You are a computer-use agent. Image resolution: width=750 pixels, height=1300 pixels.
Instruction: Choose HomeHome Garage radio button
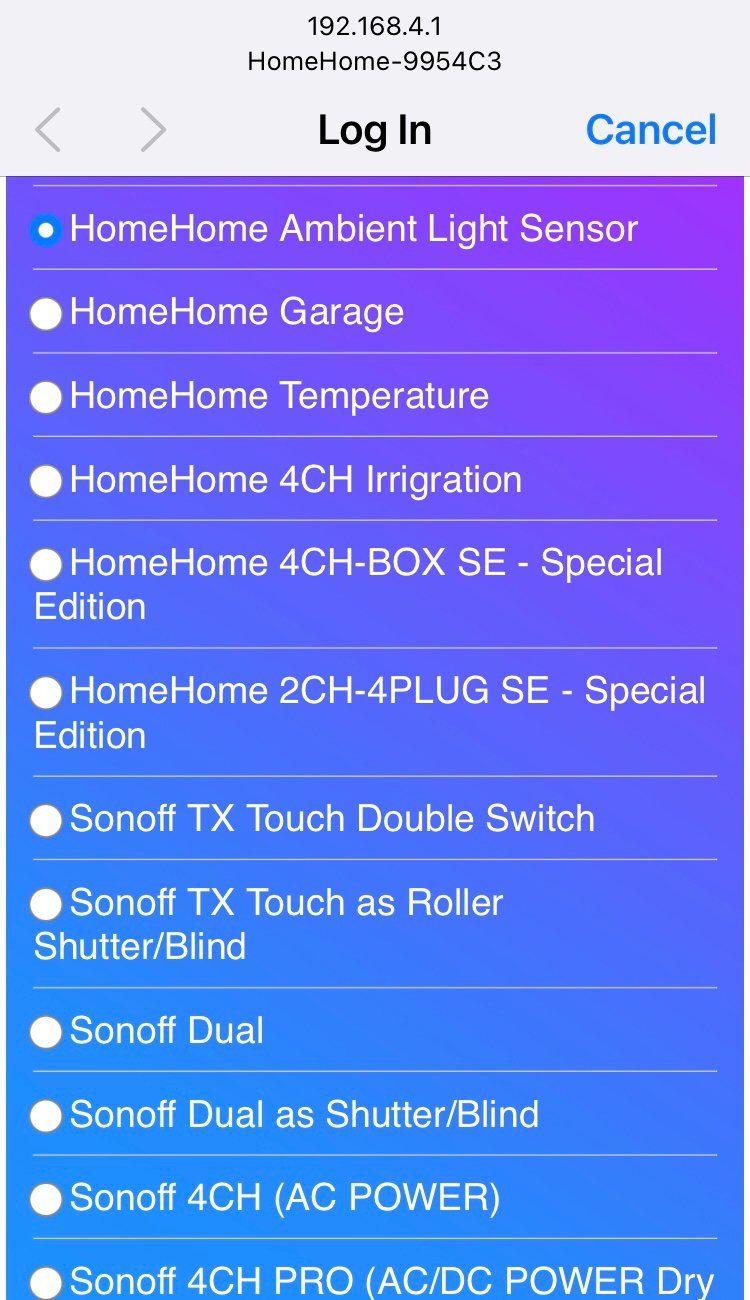click(46, 314)
